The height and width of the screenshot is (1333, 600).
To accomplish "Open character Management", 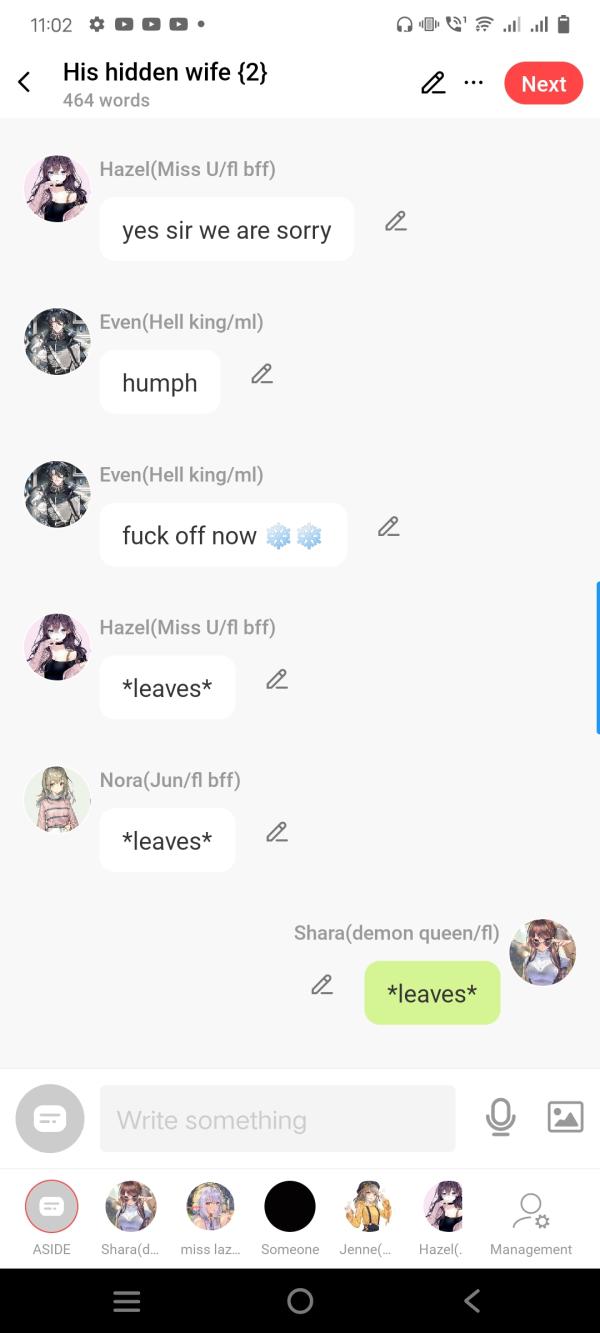I will pos(530,1215).
